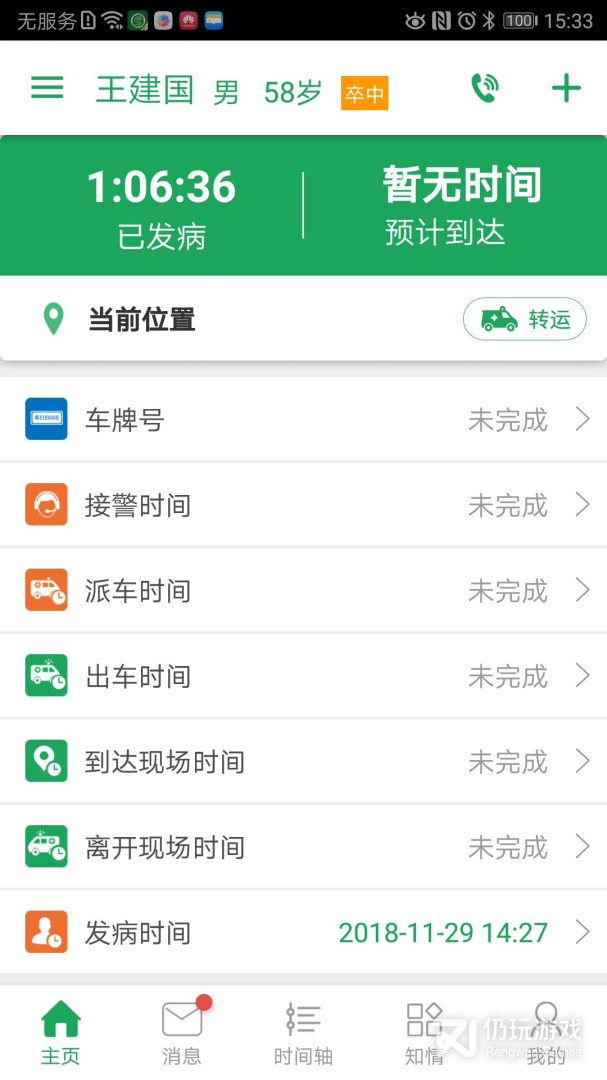Viewport: 607px width, 1080px height.
Task: Open the hamburger drawer menu
Action: (47, 89)
